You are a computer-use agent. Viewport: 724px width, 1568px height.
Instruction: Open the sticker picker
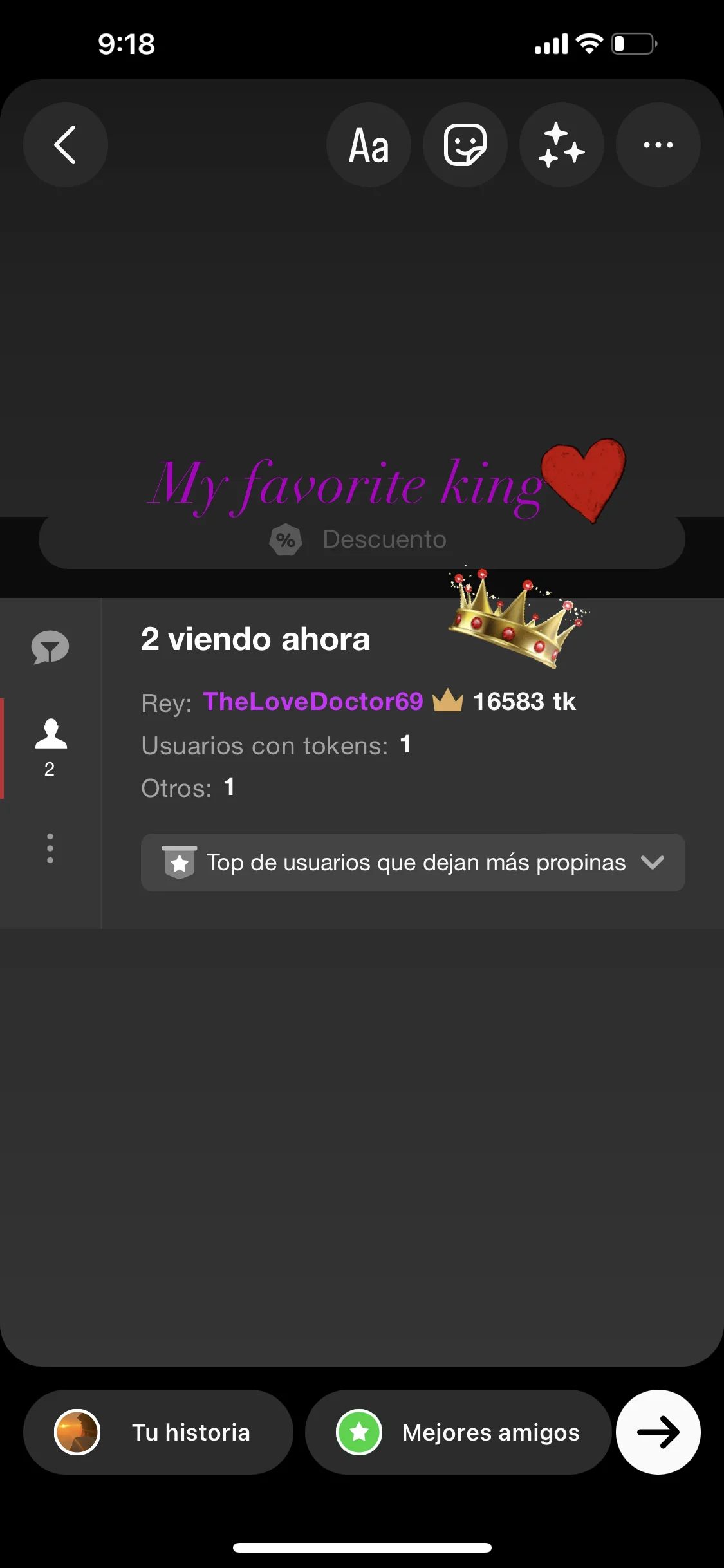coord(465,145)
